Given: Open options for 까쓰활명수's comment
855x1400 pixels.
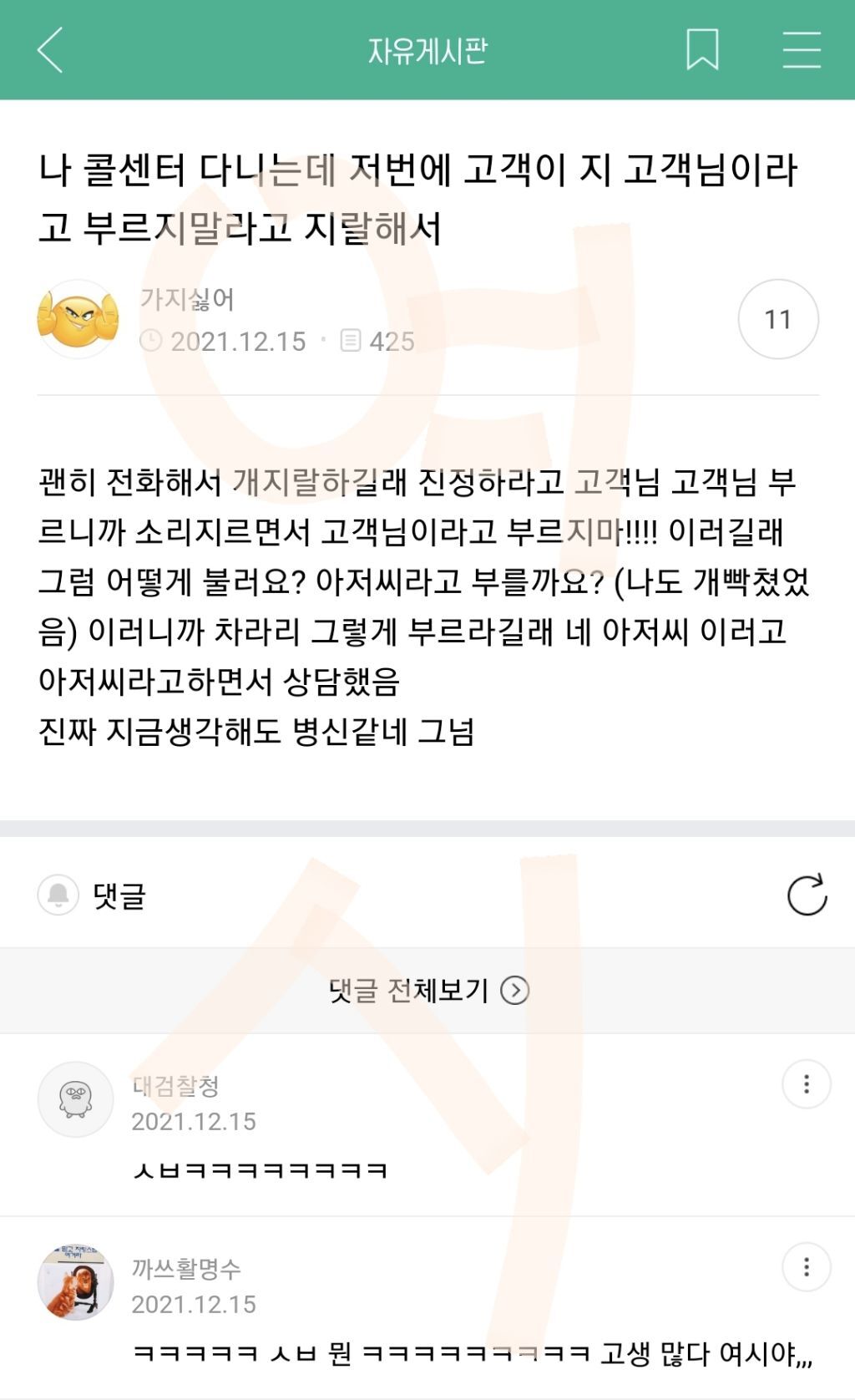Looking at the screenshot, I should pyautogui.click(x=806, y=1267).
